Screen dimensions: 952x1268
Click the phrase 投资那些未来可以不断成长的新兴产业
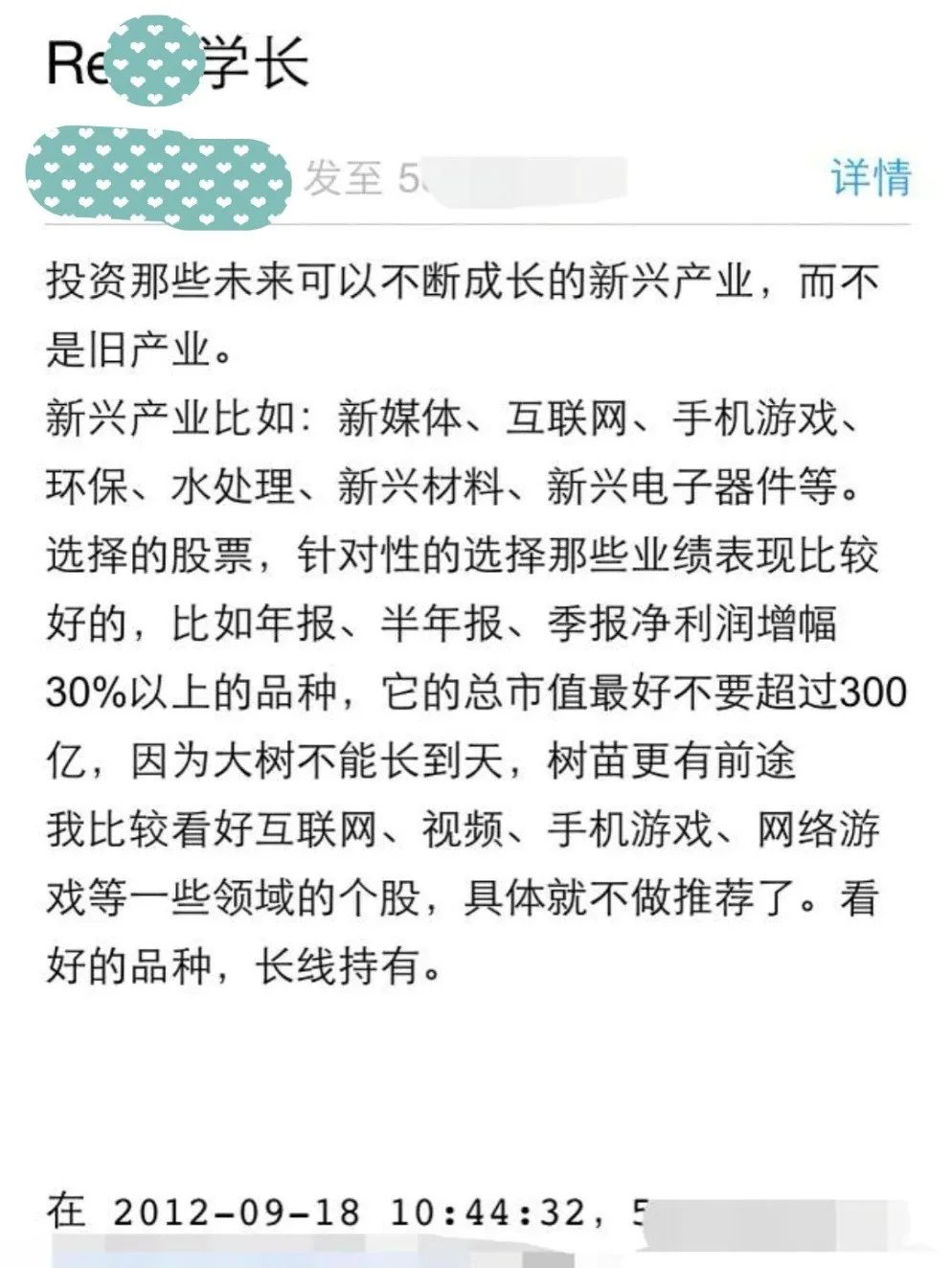[412, 285]
